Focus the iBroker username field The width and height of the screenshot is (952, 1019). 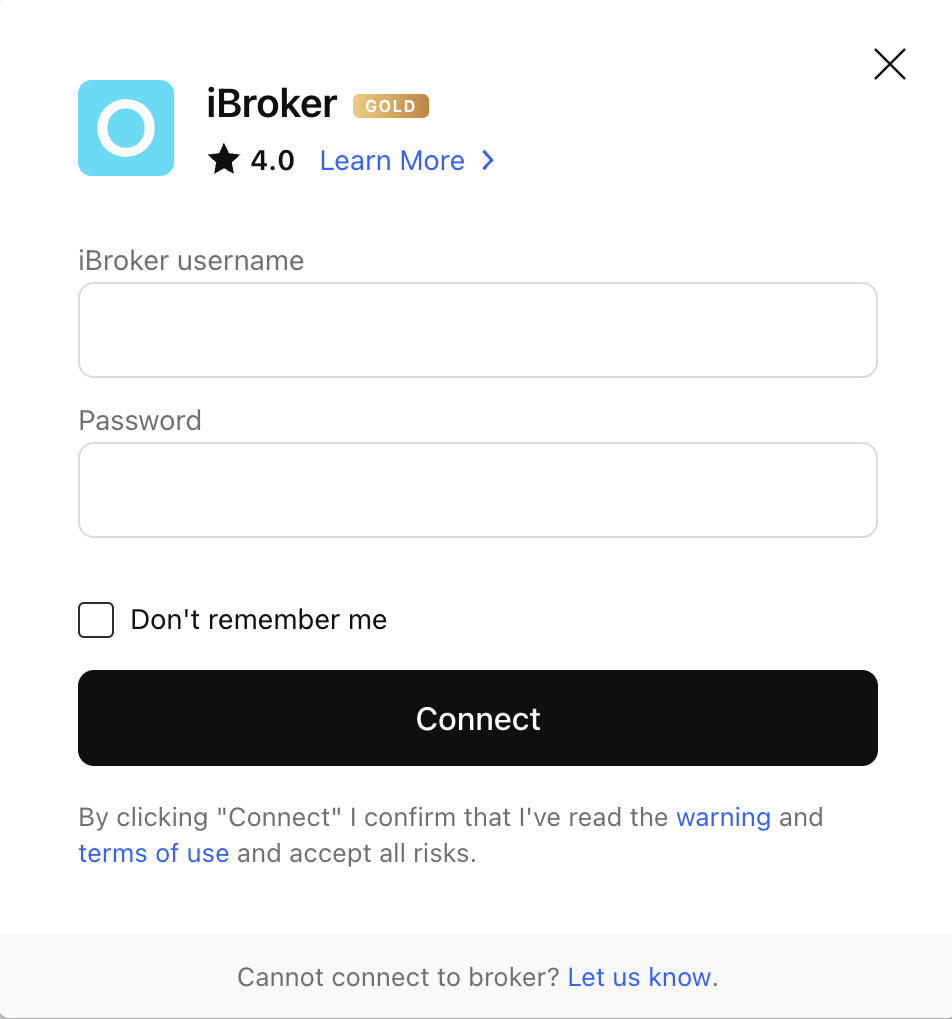click(x=477, y=330)
